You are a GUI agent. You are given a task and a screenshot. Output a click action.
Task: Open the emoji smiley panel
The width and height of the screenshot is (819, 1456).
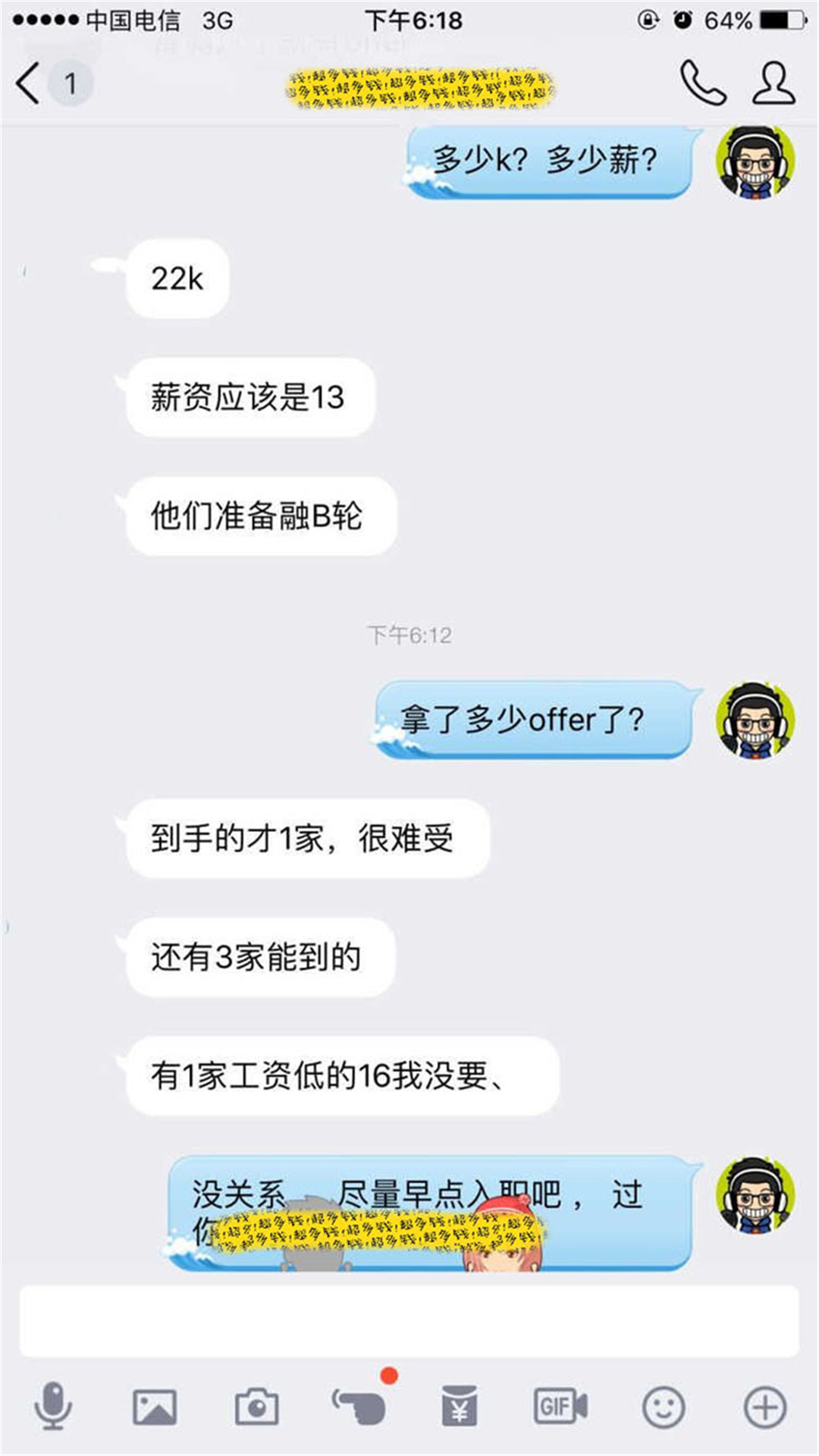point(664,1407)
